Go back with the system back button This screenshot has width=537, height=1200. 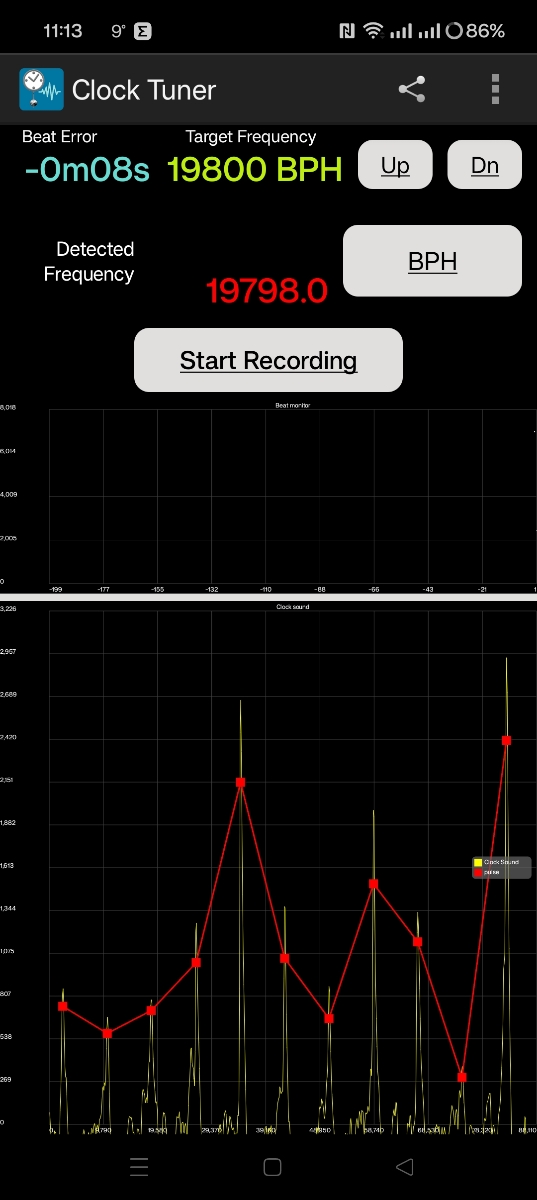coord(404,1167)
